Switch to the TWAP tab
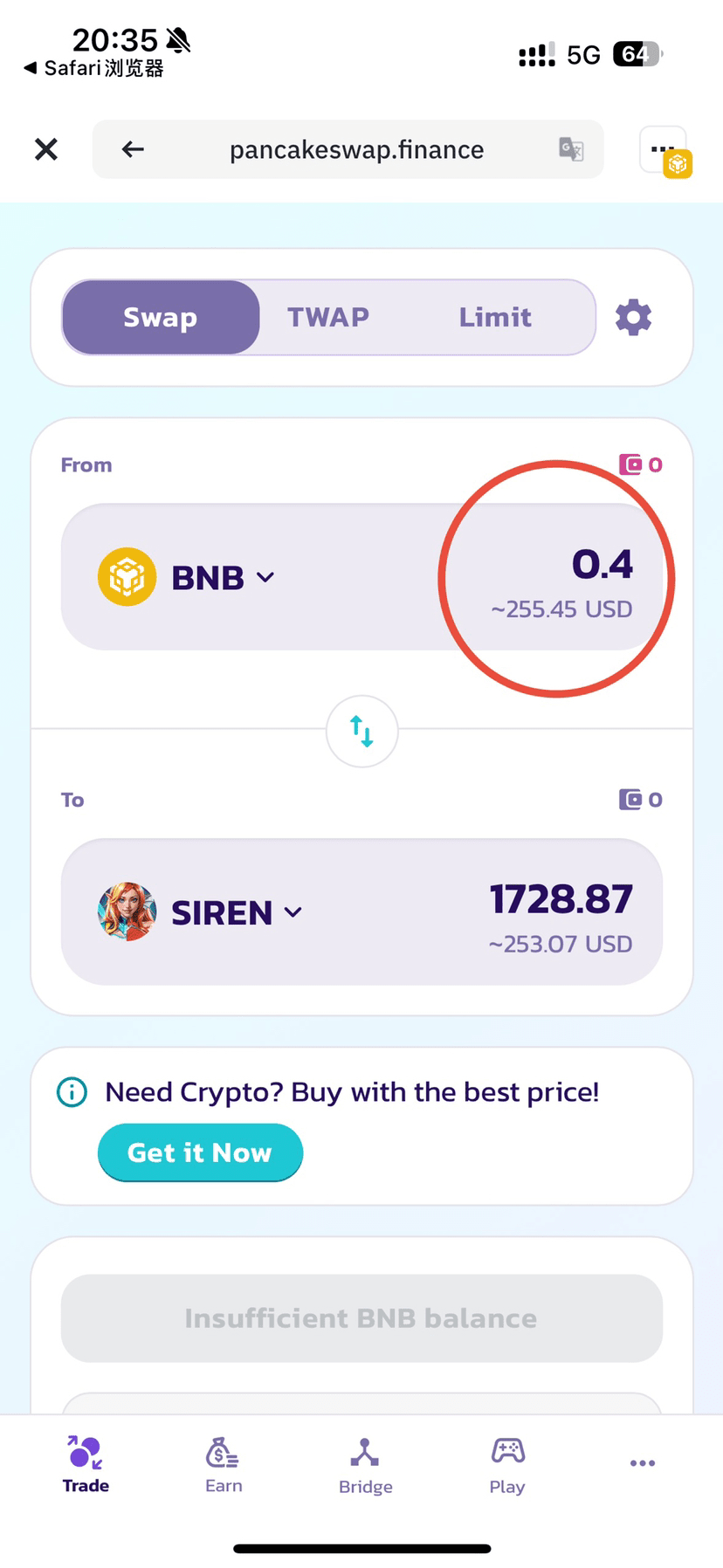 pyautogui.click(x=328, y=317)
